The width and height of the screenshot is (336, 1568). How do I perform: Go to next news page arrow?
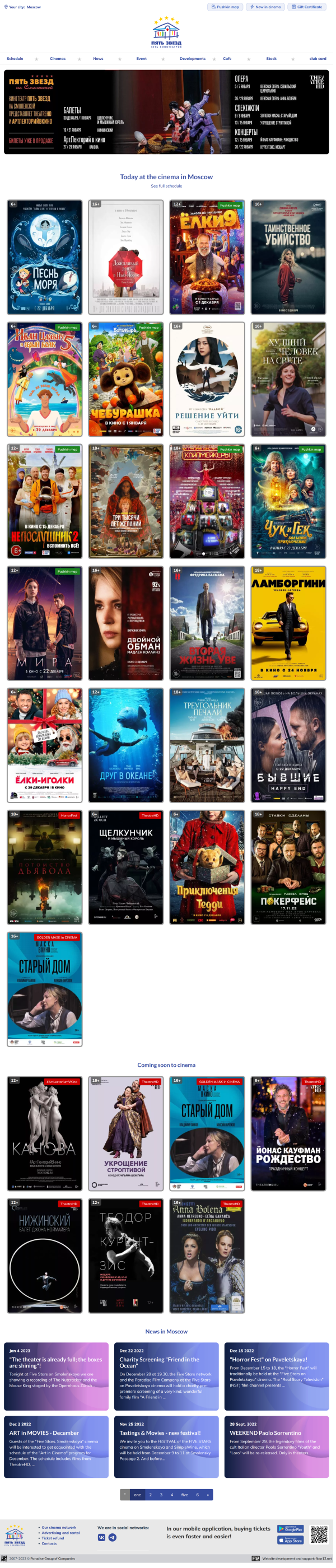point(208,1494)
